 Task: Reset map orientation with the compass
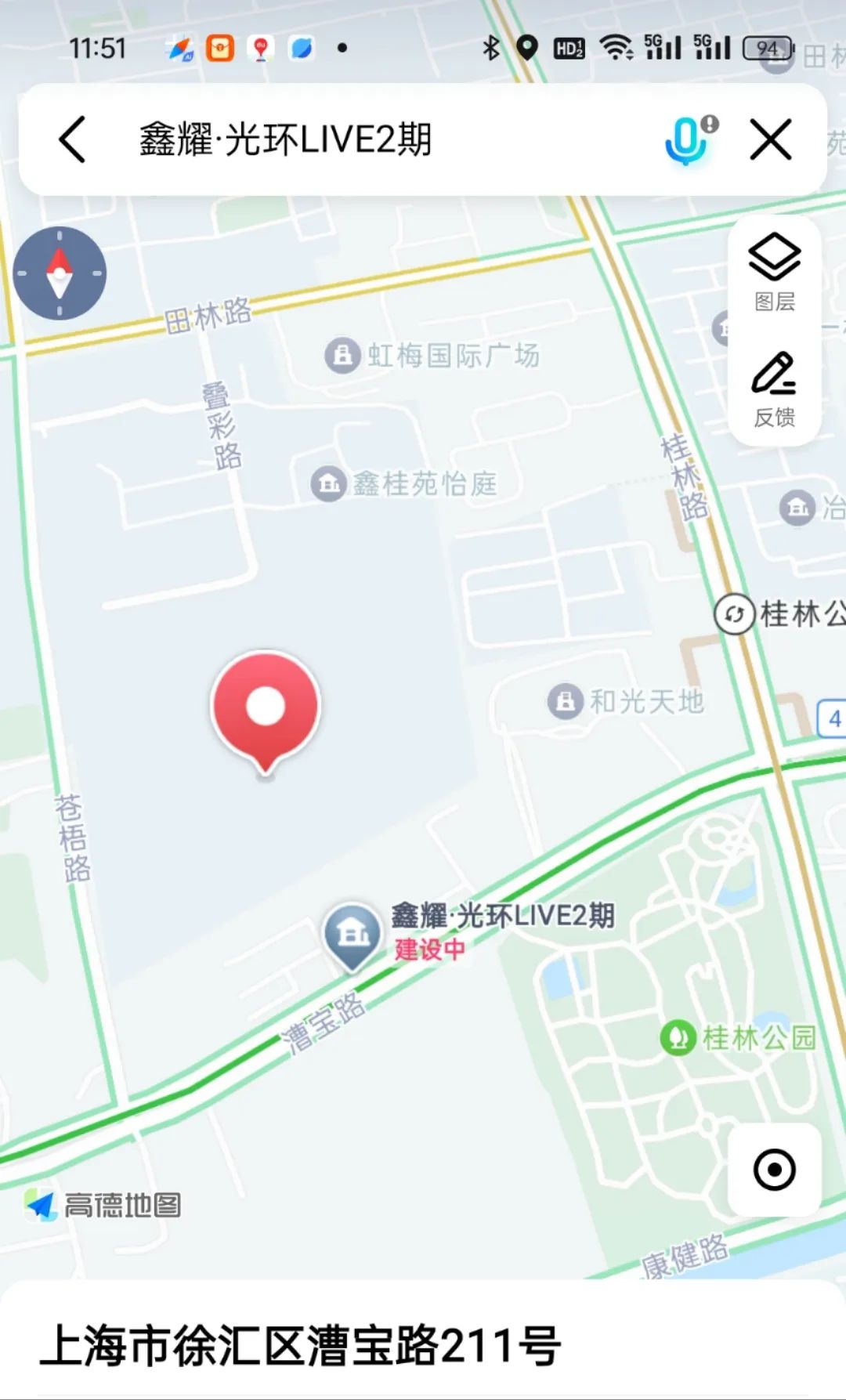60,273
